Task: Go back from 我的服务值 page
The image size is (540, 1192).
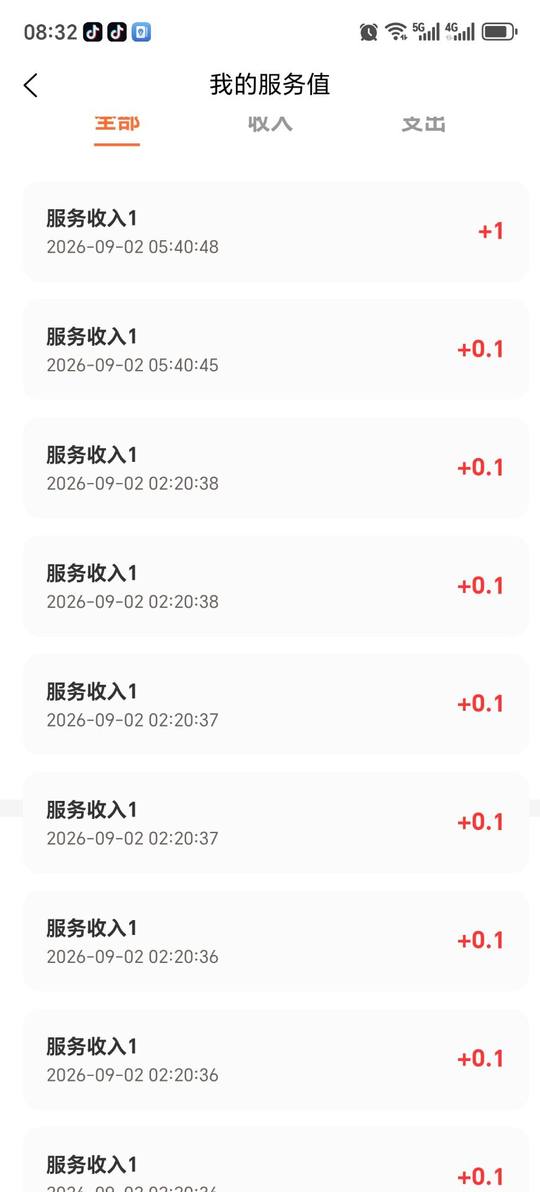Action: [x=30, y=85]
